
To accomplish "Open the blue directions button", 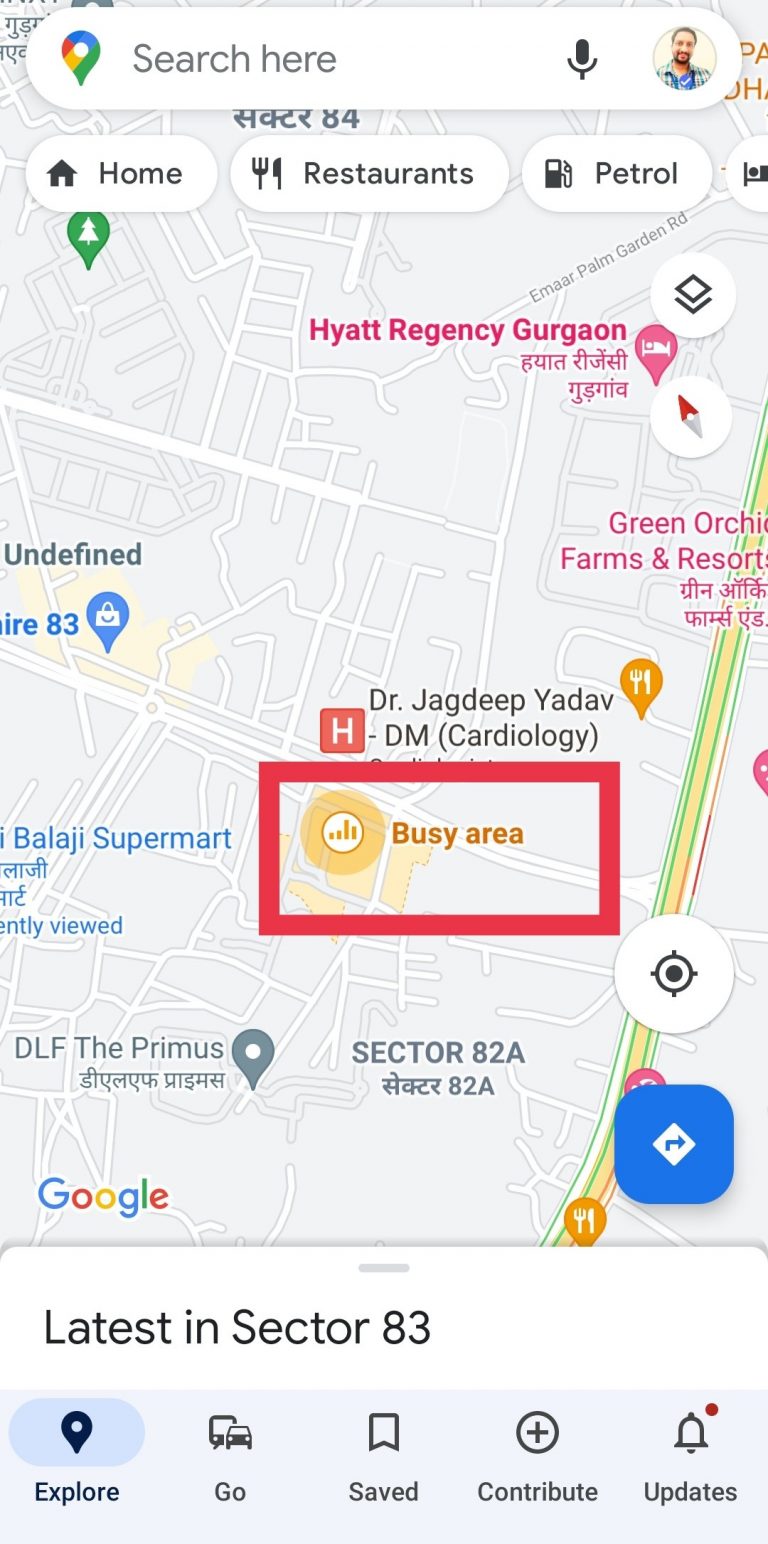I will click(x=673, y=1144).
